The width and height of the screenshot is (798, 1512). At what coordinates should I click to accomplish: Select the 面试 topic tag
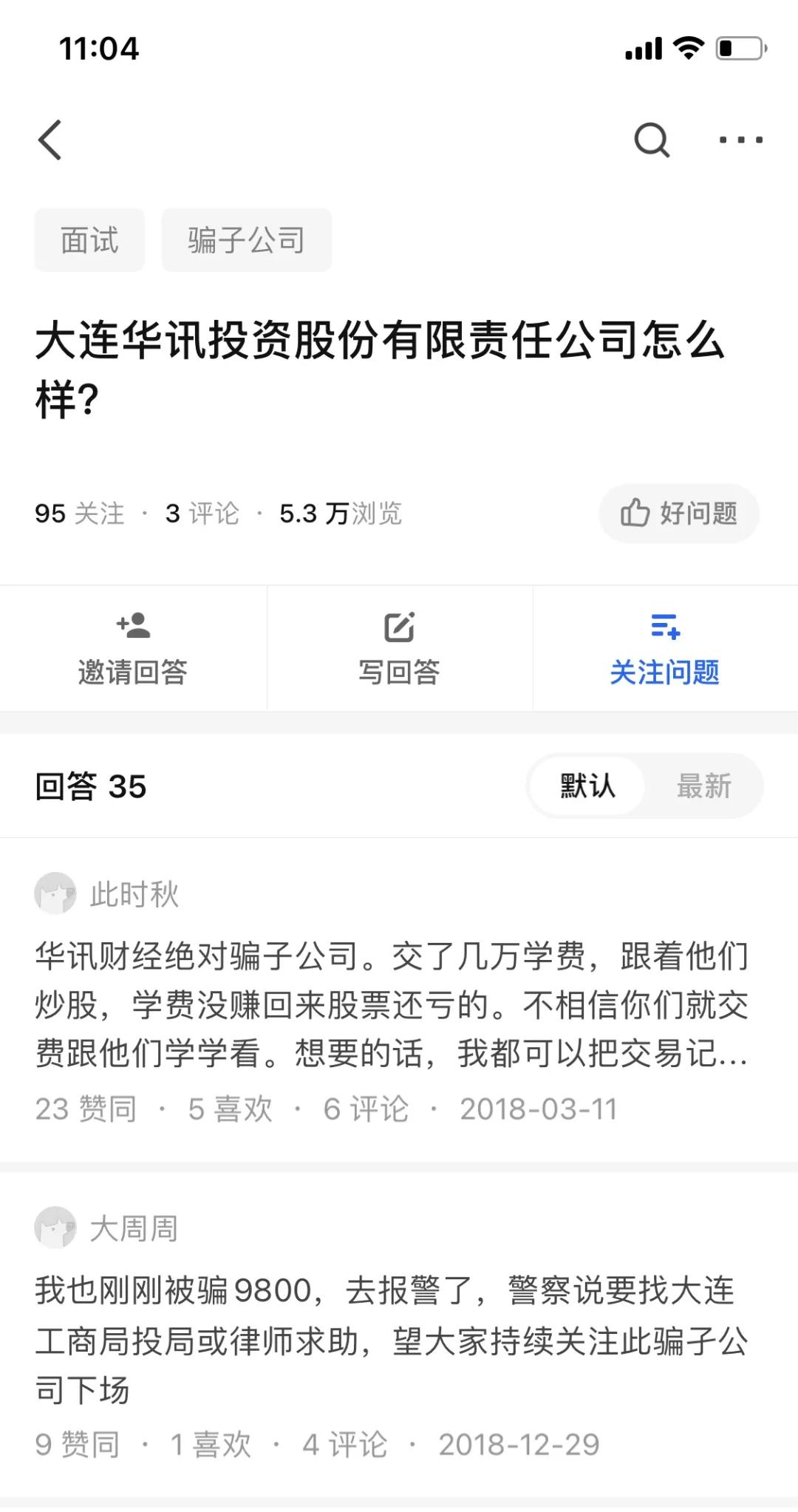(x=89, y=239)
